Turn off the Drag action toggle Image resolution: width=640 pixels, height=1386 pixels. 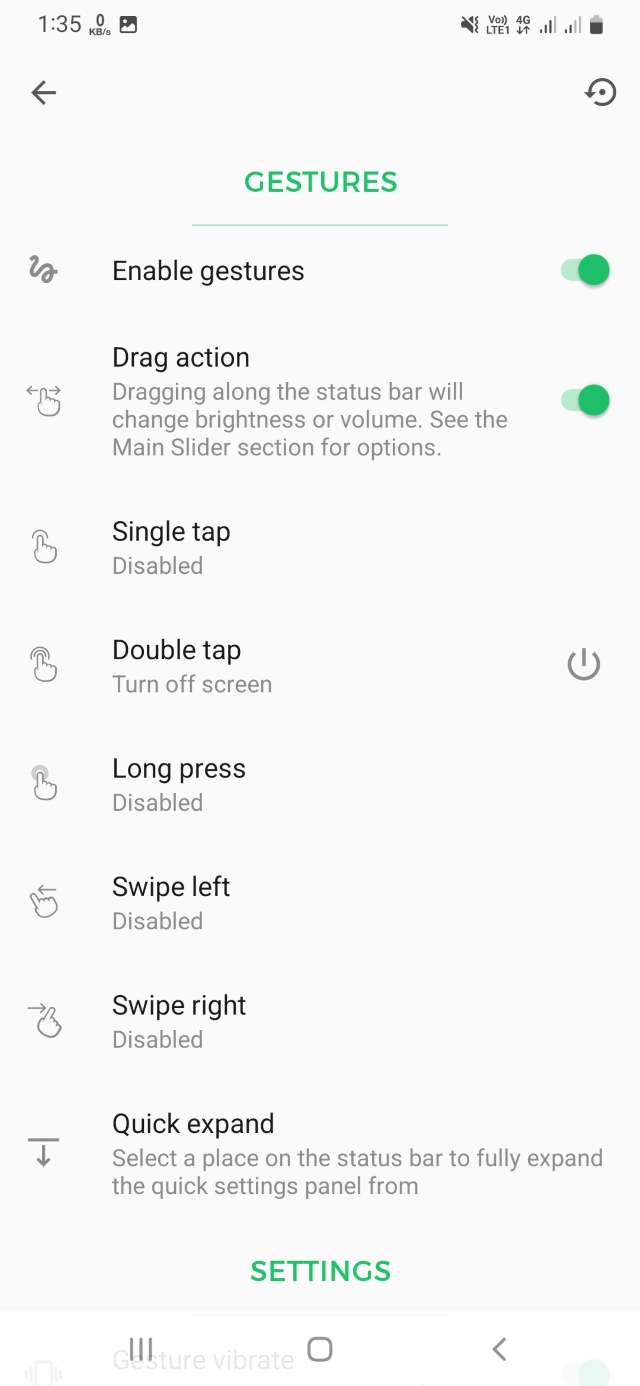pyautogui.click(x=585, y=400)
